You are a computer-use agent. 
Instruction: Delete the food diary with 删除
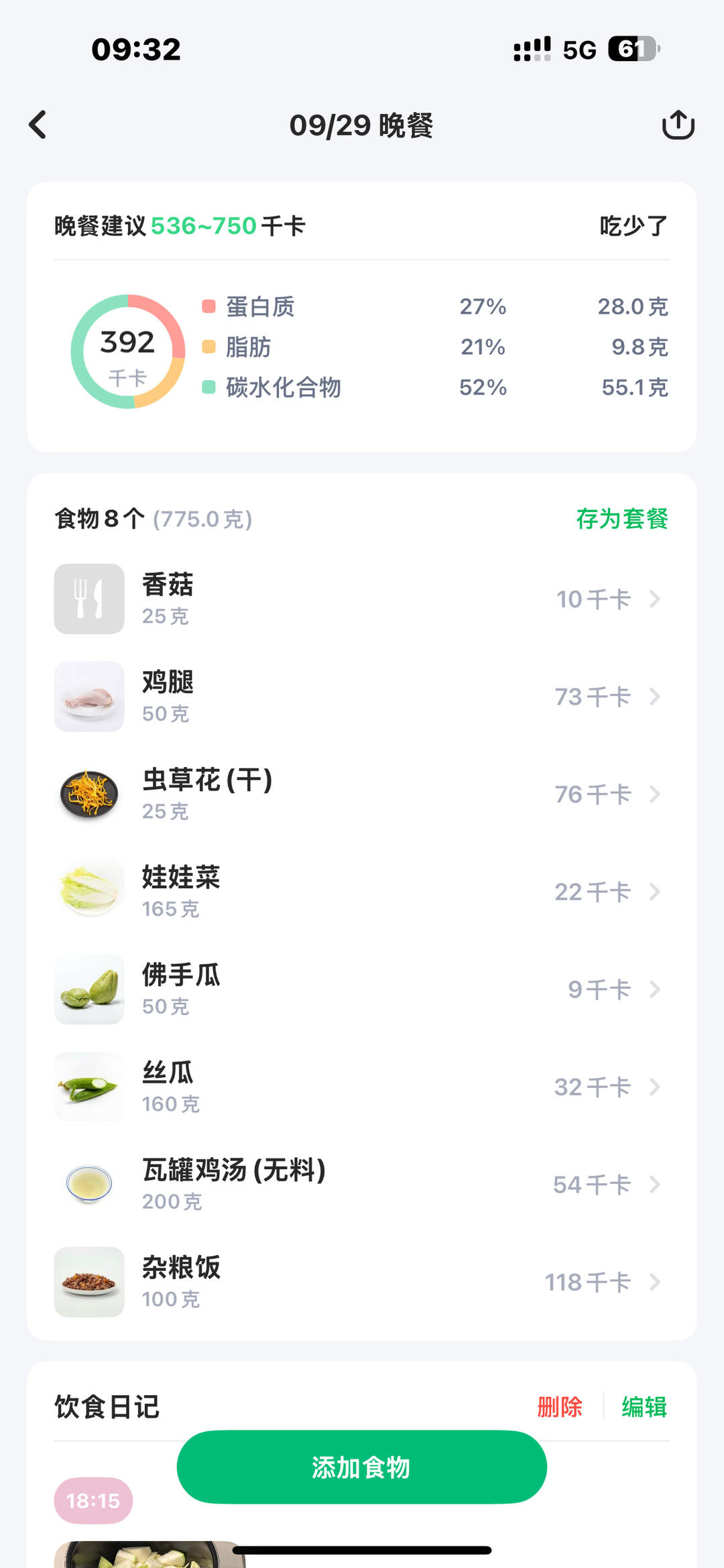point(560,1406)
